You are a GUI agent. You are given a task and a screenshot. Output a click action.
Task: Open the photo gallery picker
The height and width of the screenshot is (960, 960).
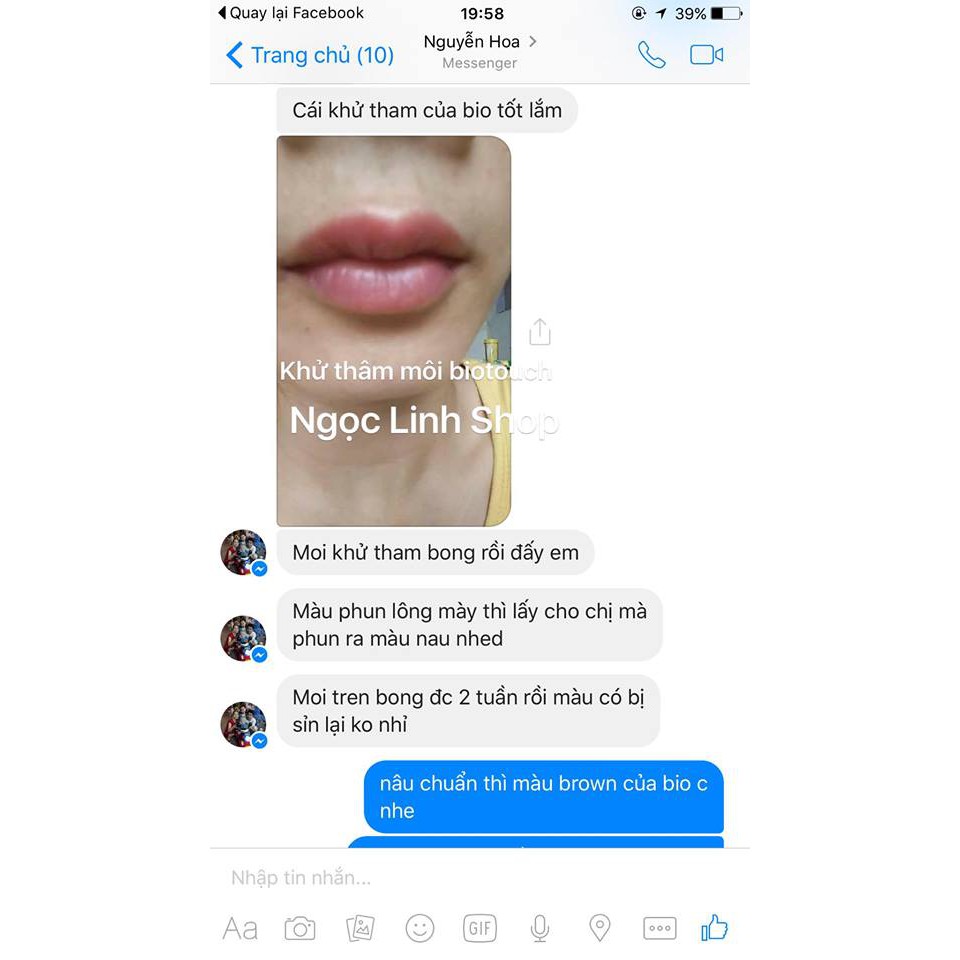pyautogui.click(x=360, y=929)
